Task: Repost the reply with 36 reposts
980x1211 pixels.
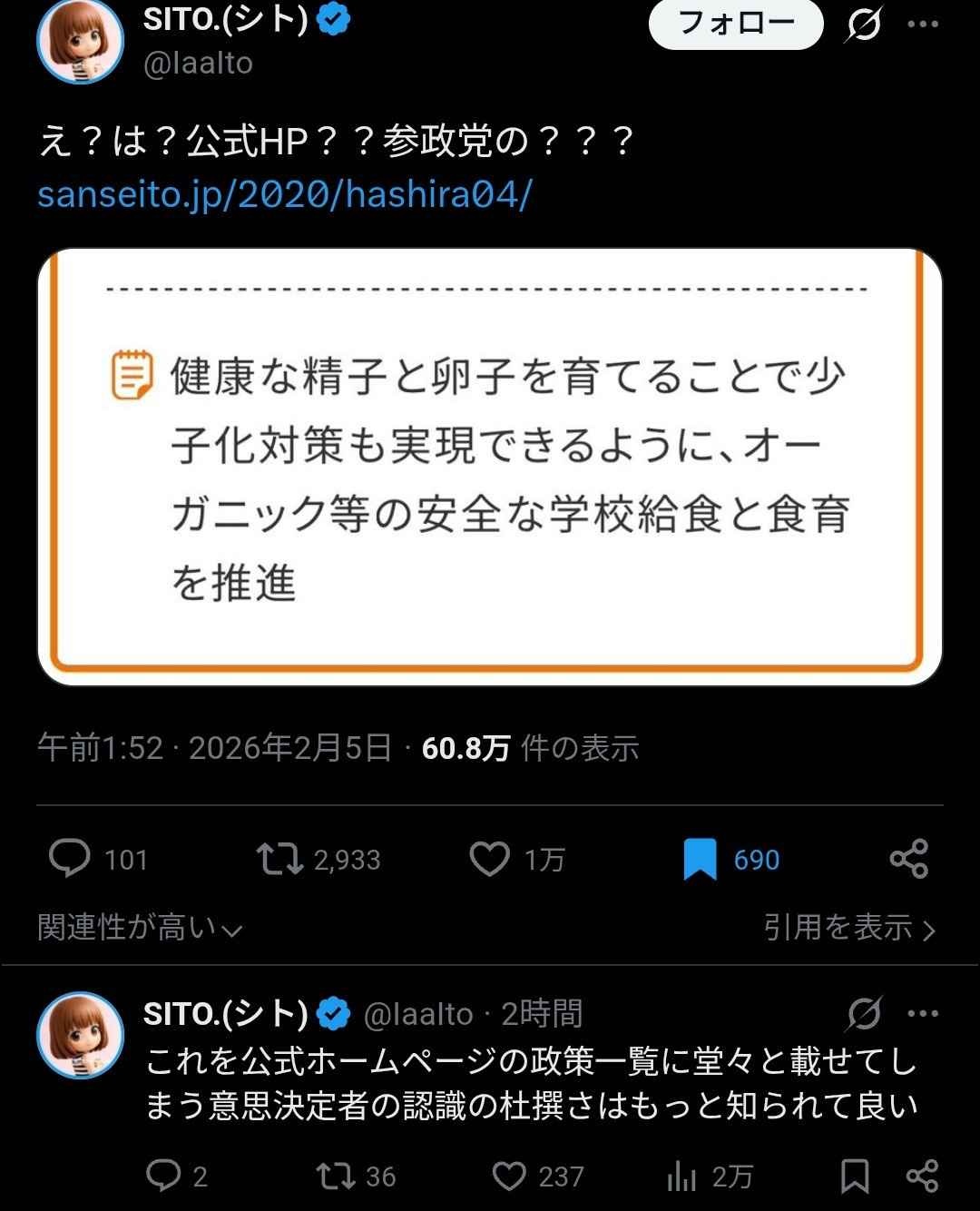Action: [x=334, y=1177]
